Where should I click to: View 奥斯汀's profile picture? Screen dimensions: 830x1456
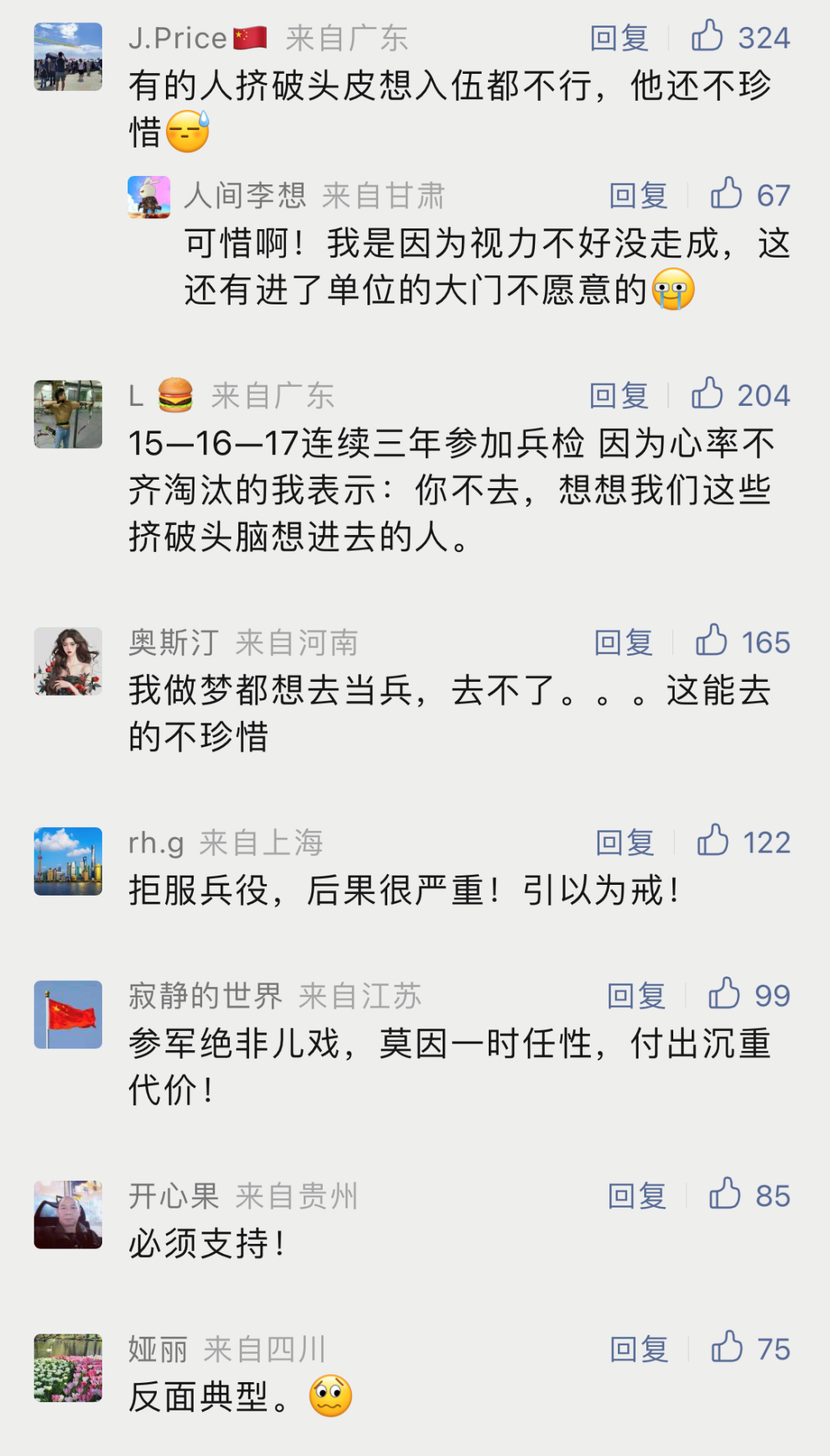tap(68, 661)
